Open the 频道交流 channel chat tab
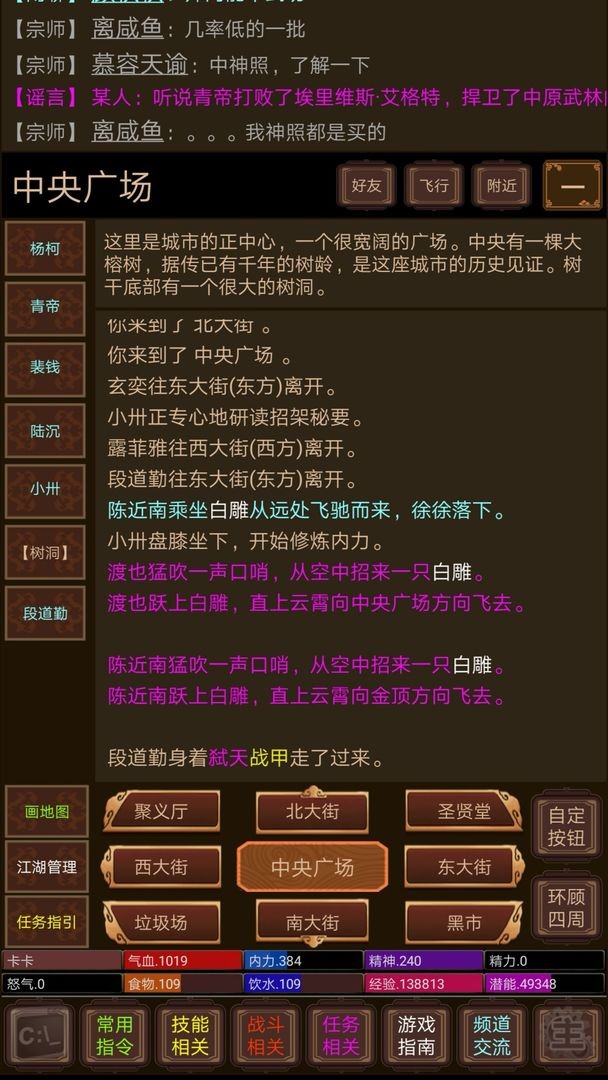The width and height of the screenshot is (608, 1080). (x=491, y=1036)
